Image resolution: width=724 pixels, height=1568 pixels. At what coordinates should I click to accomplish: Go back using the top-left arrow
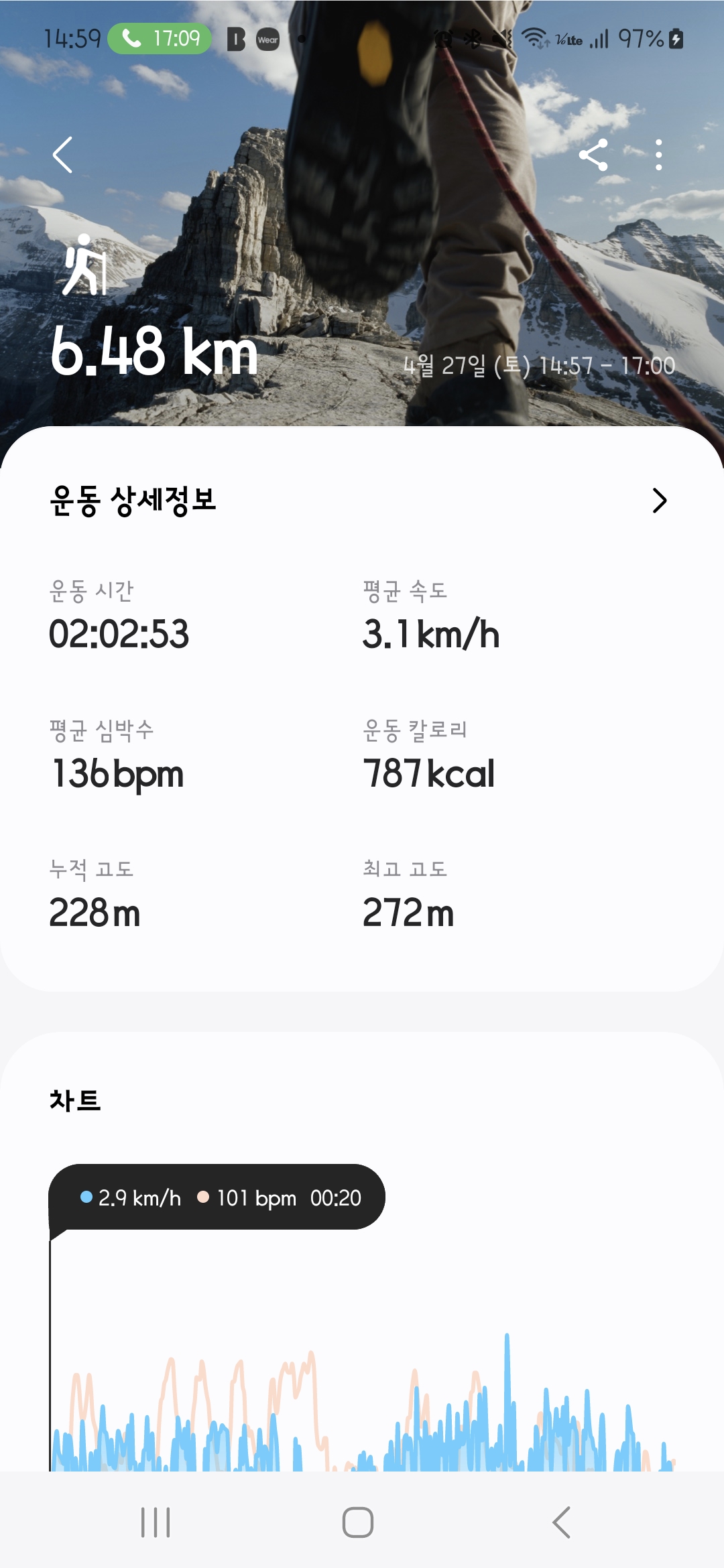click(62, 155)
